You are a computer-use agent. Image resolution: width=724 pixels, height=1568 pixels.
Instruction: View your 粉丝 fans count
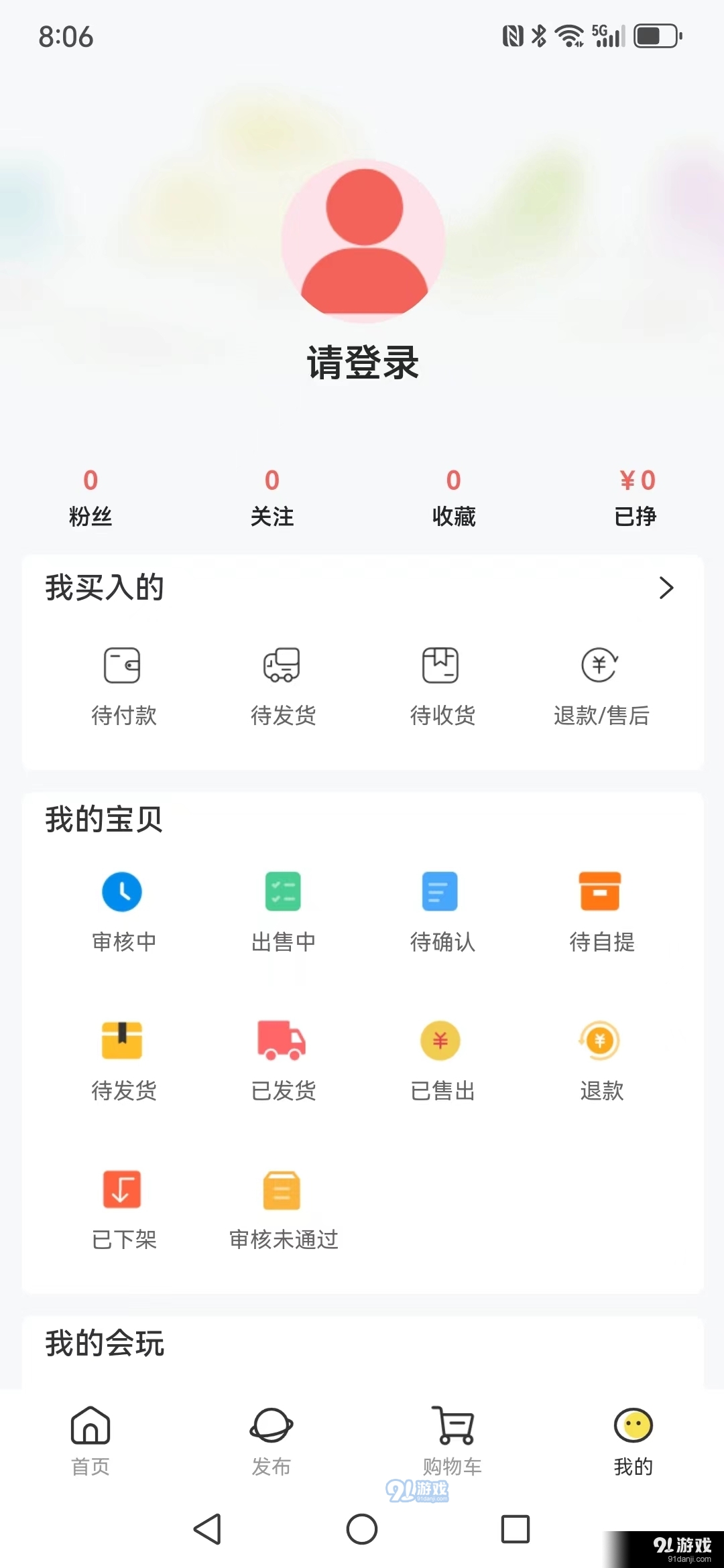click(90, 496)
